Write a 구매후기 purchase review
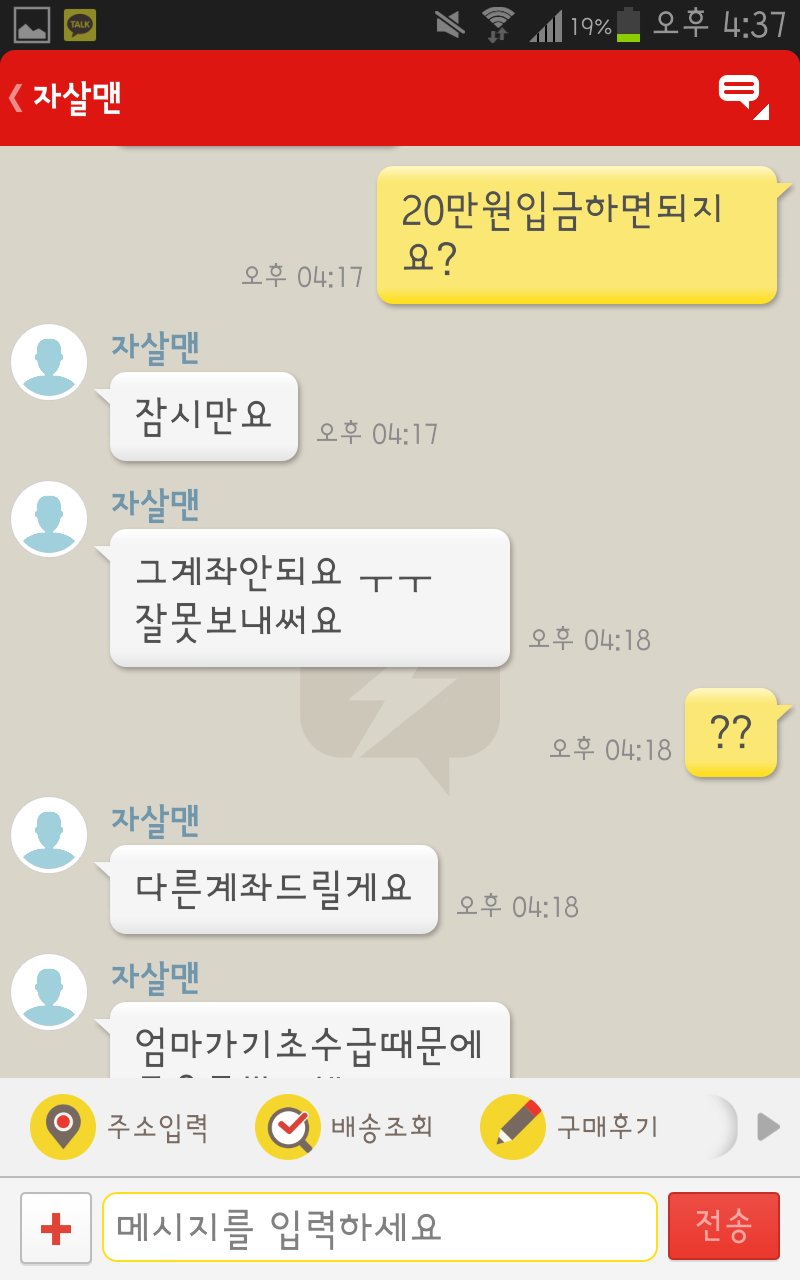Screen dimensions: 800x1280 (570, 1127)
